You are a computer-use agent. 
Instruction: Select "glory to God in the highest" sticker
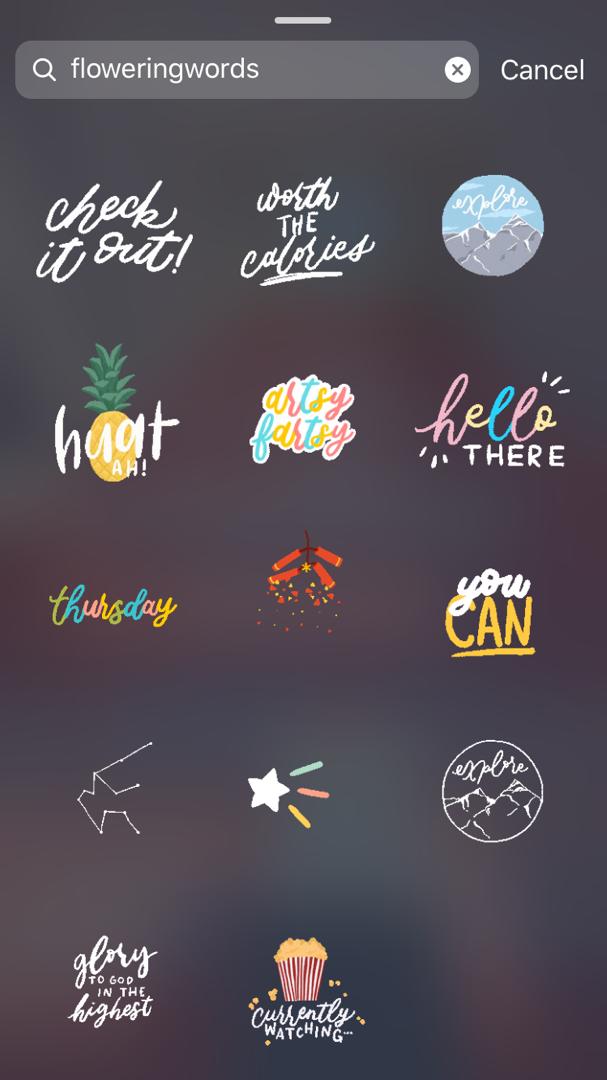[x=112, y=981]
